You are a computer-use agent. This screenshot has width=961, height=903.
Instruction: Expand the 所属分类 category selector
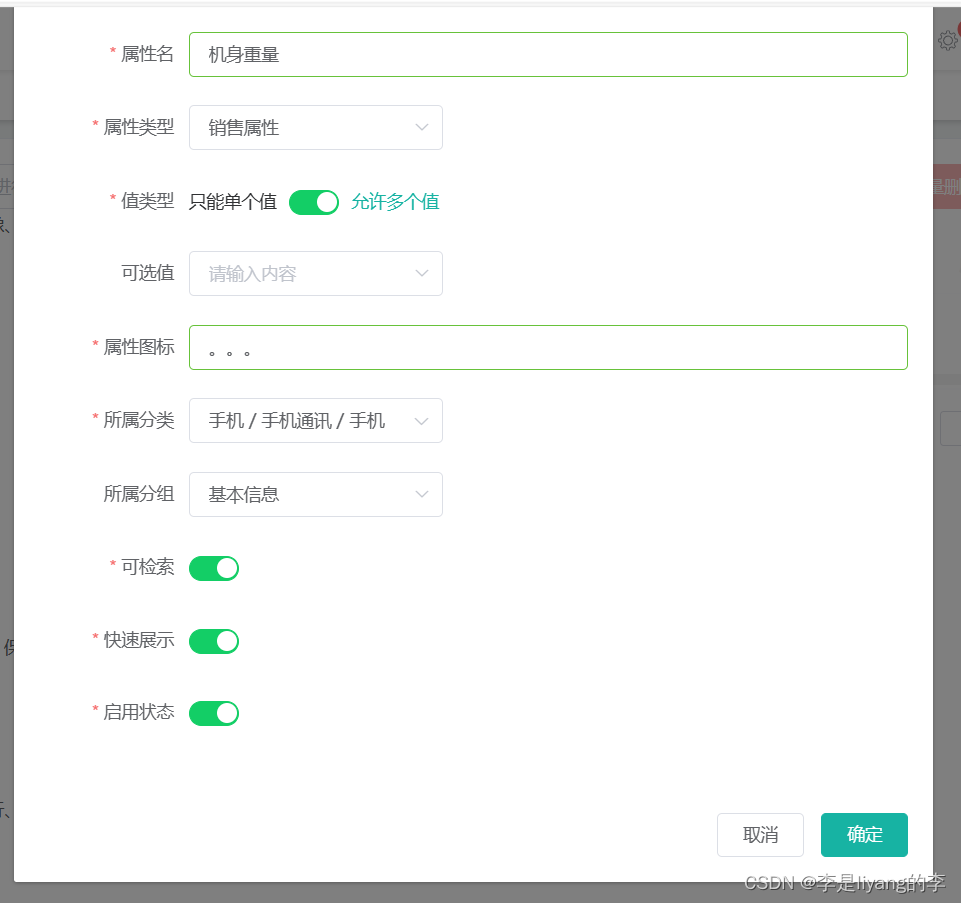tap(315, 421)
